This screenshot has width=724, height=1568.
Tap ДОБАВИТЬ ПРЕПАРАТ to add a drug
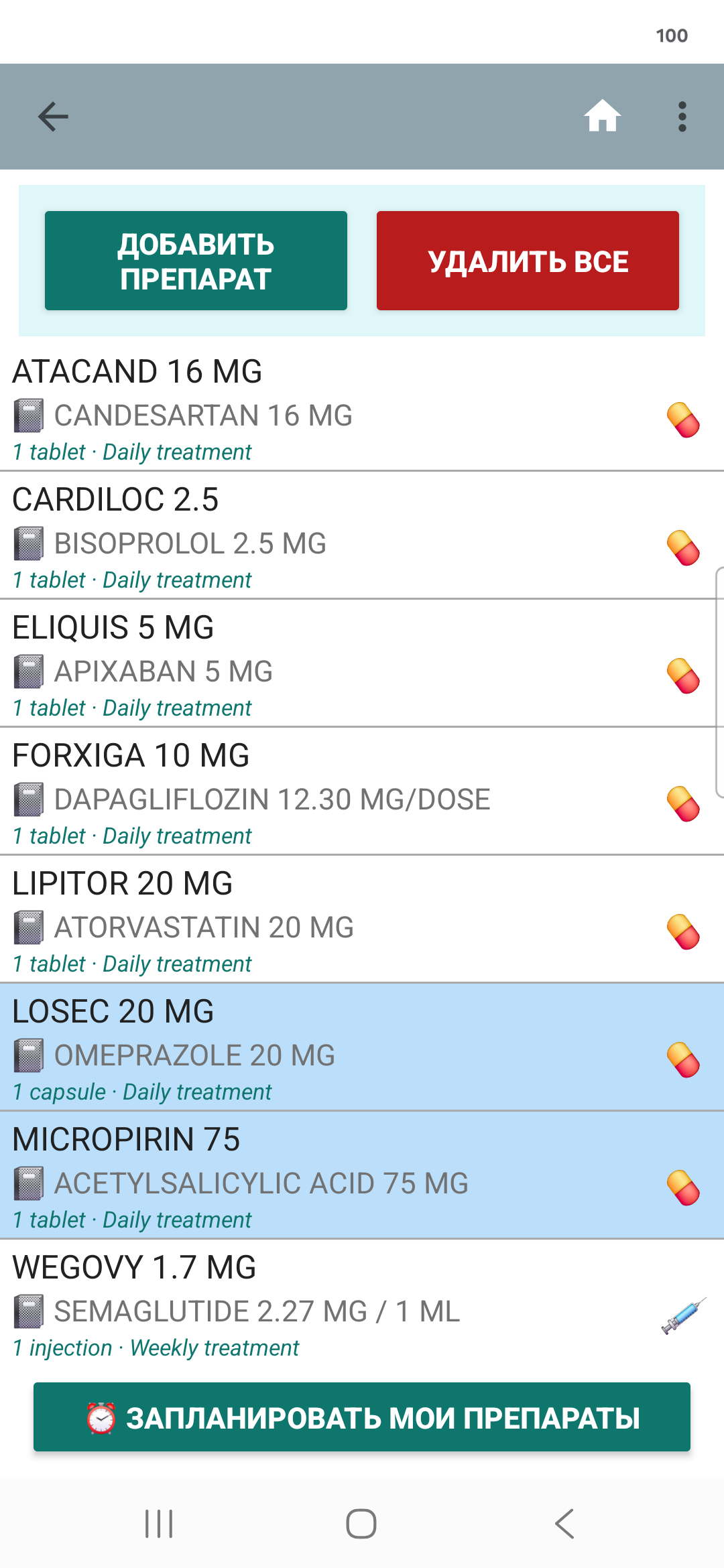[x=196, y=261]
